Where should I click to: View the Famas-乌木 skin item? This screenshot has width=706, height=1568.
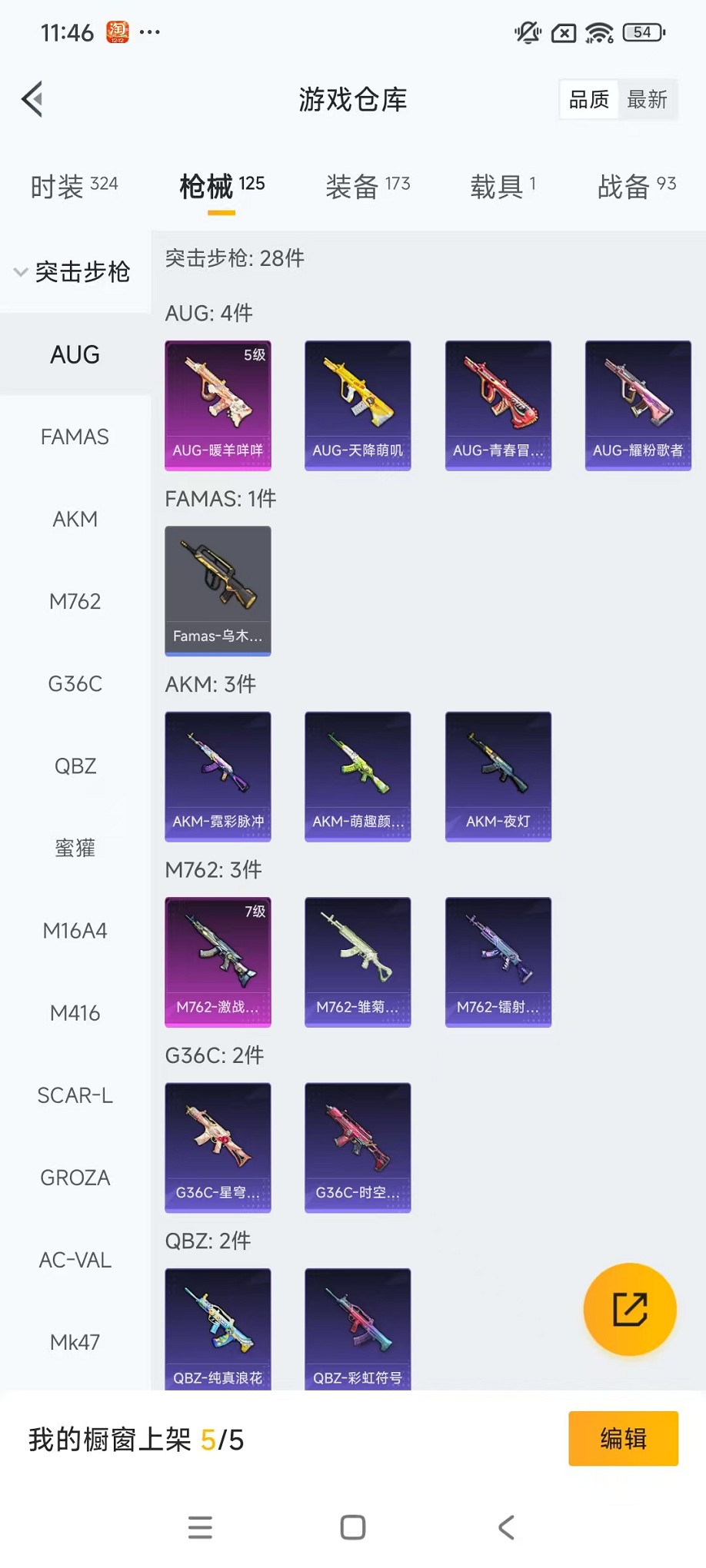click(218, 590)
